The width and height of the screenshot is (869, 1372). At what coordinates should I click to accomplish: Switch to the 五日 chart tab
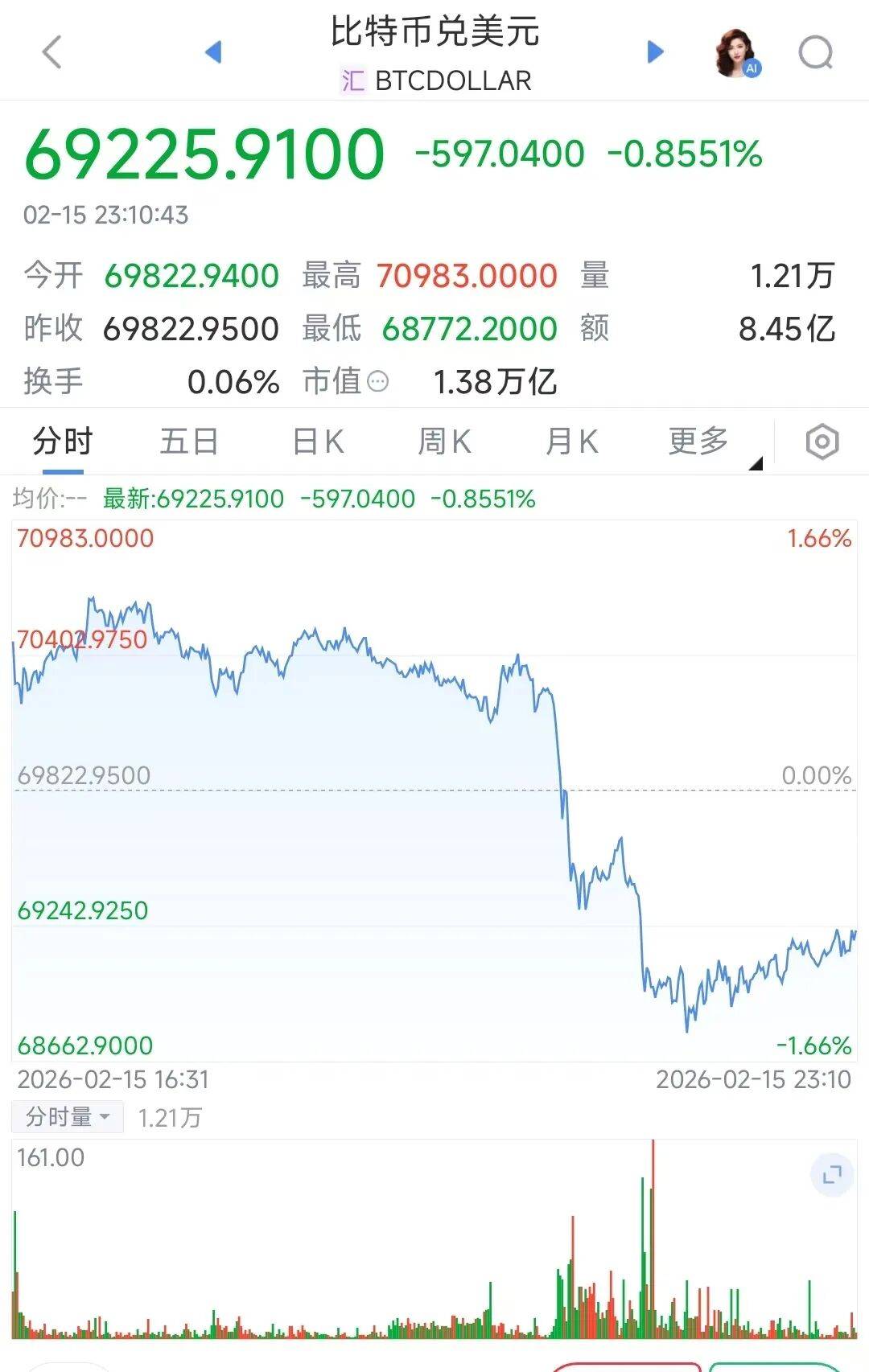point(189,442)
